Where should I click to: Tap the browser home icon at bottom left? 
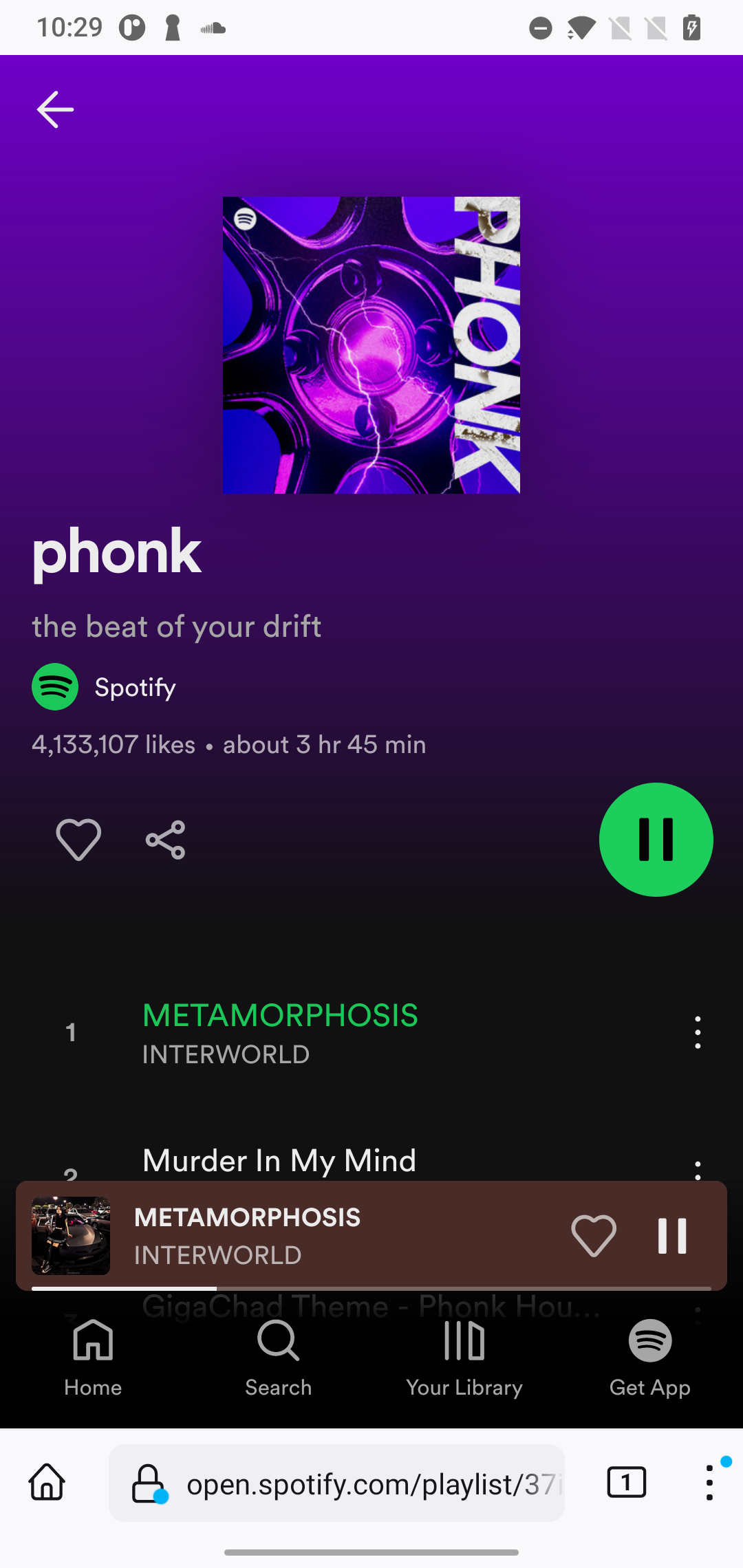click(46, 1483)
